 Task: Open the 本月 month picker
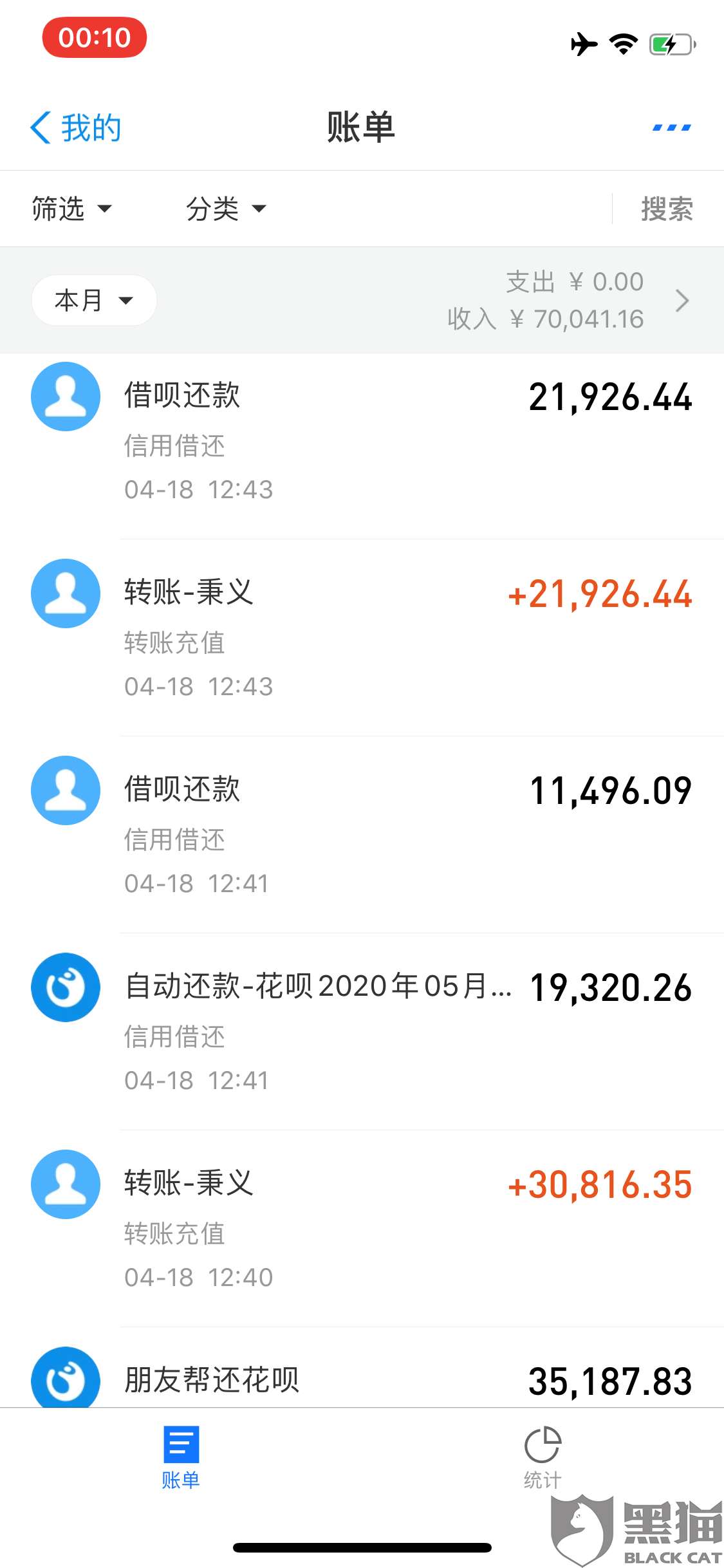click(x=94, y=301)
